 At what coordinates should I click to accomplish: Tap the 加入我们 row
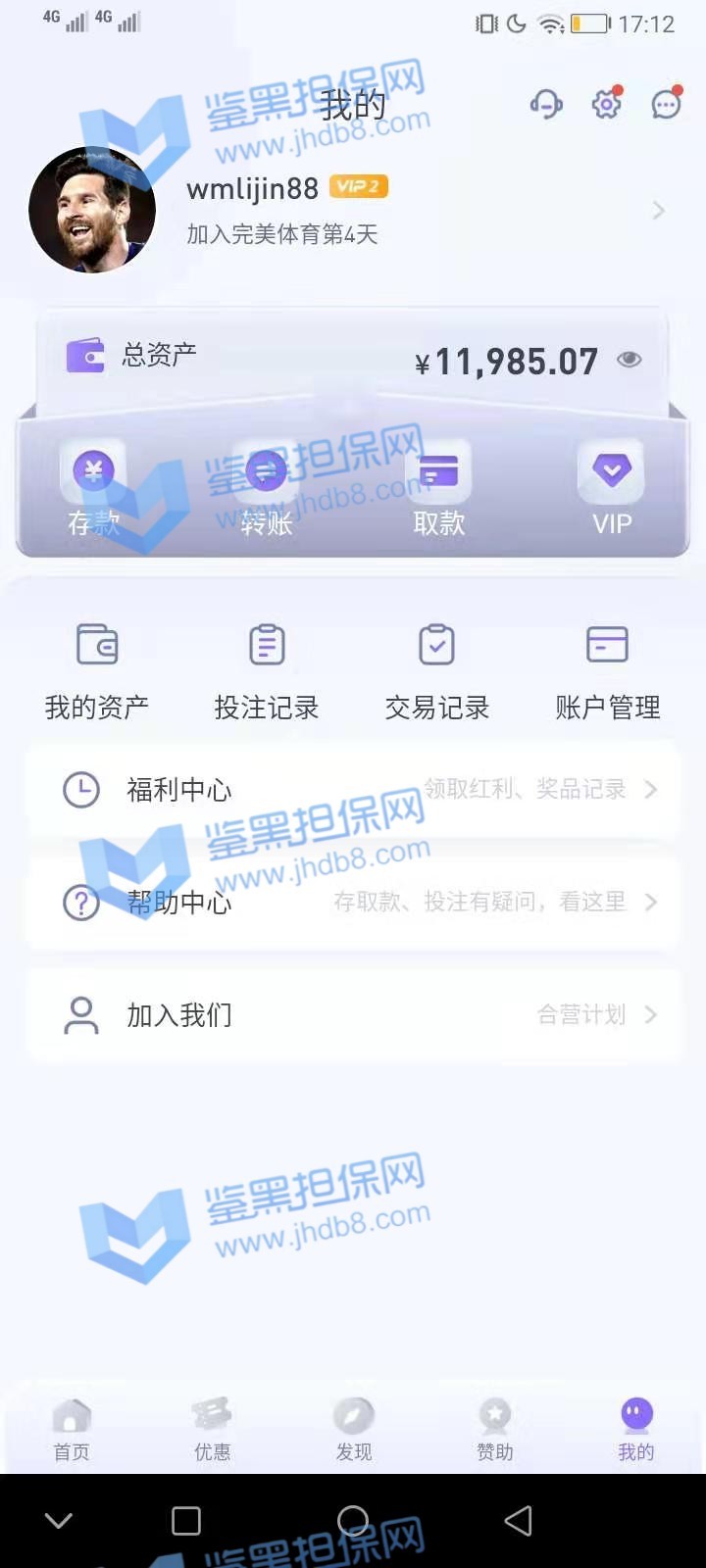click(353, 1015)
